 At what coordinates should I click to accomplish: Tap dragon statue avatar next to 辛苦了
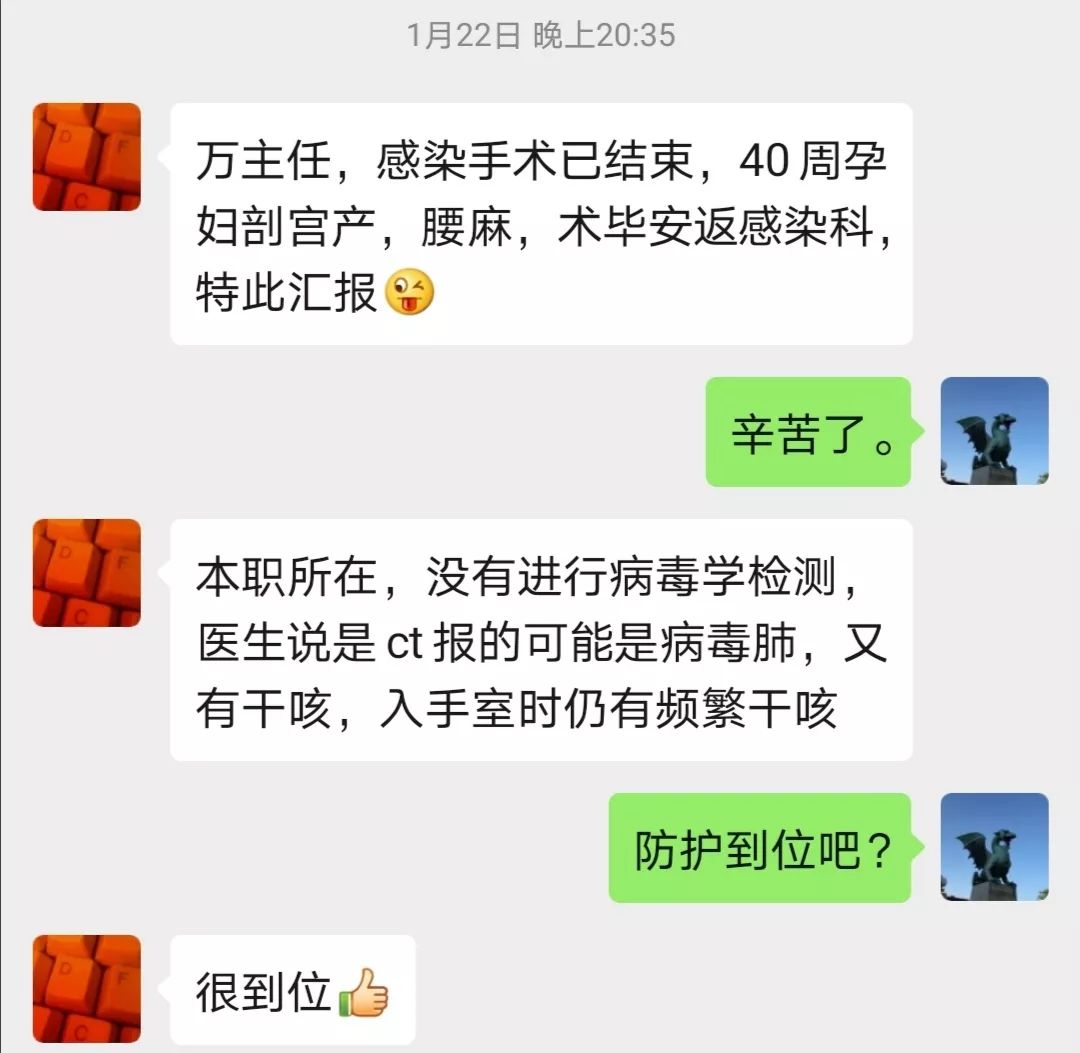(x=994, y=431)
